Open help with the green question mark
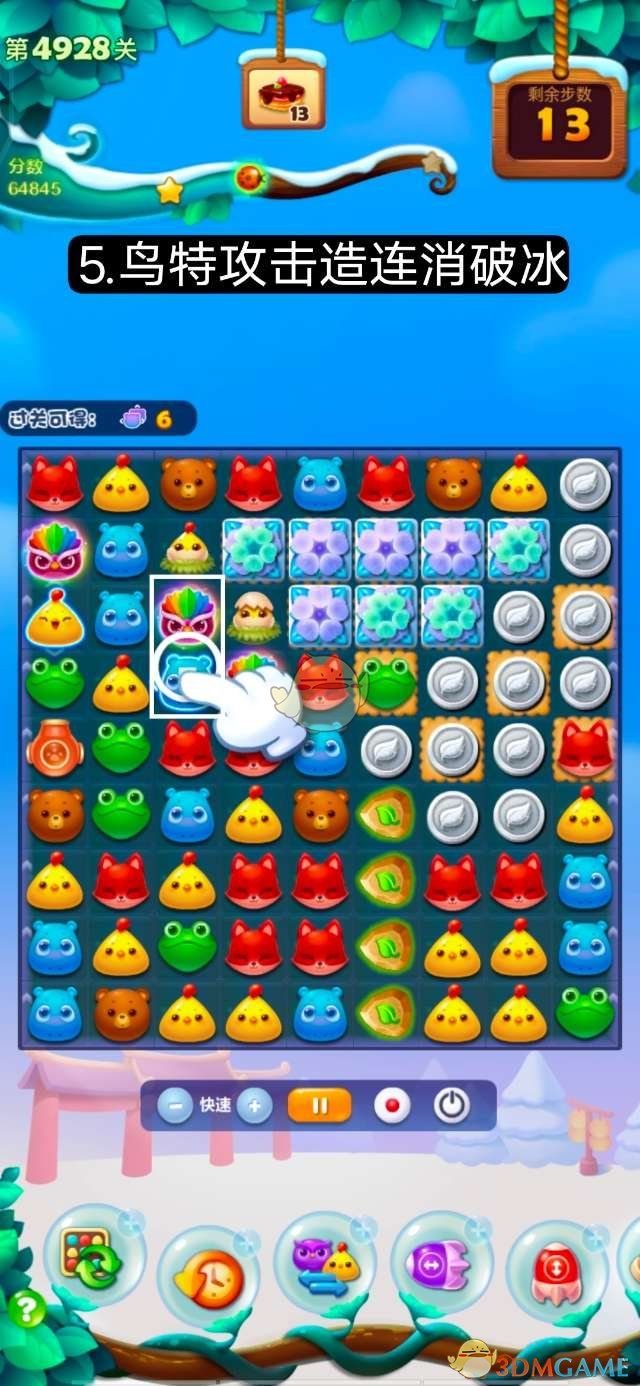The width and height of the screenshot is (640, 1386). tap(28, 1308)
